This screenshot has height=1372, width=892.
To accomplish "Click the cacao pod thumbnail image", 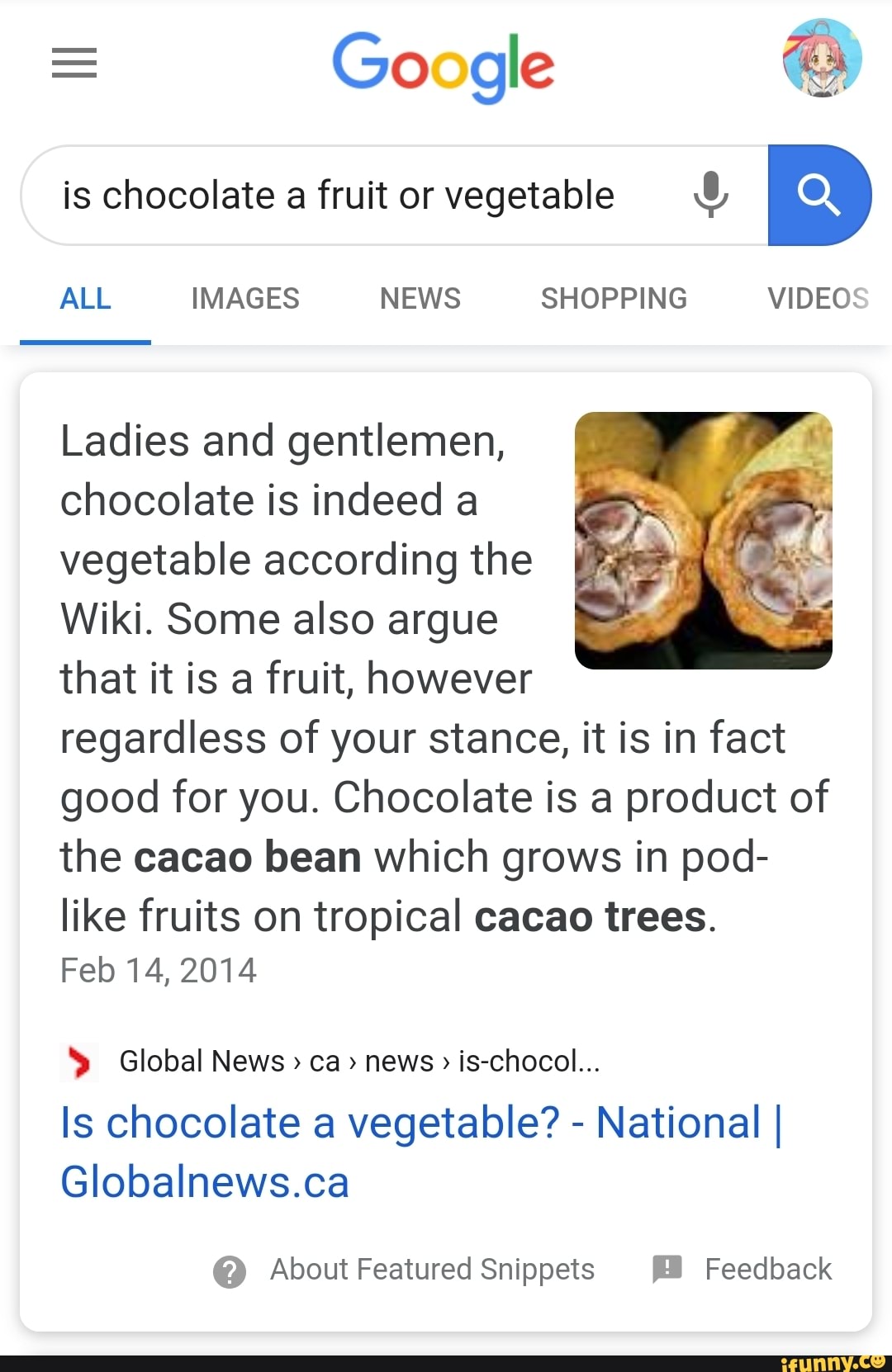I will (704, 542).
